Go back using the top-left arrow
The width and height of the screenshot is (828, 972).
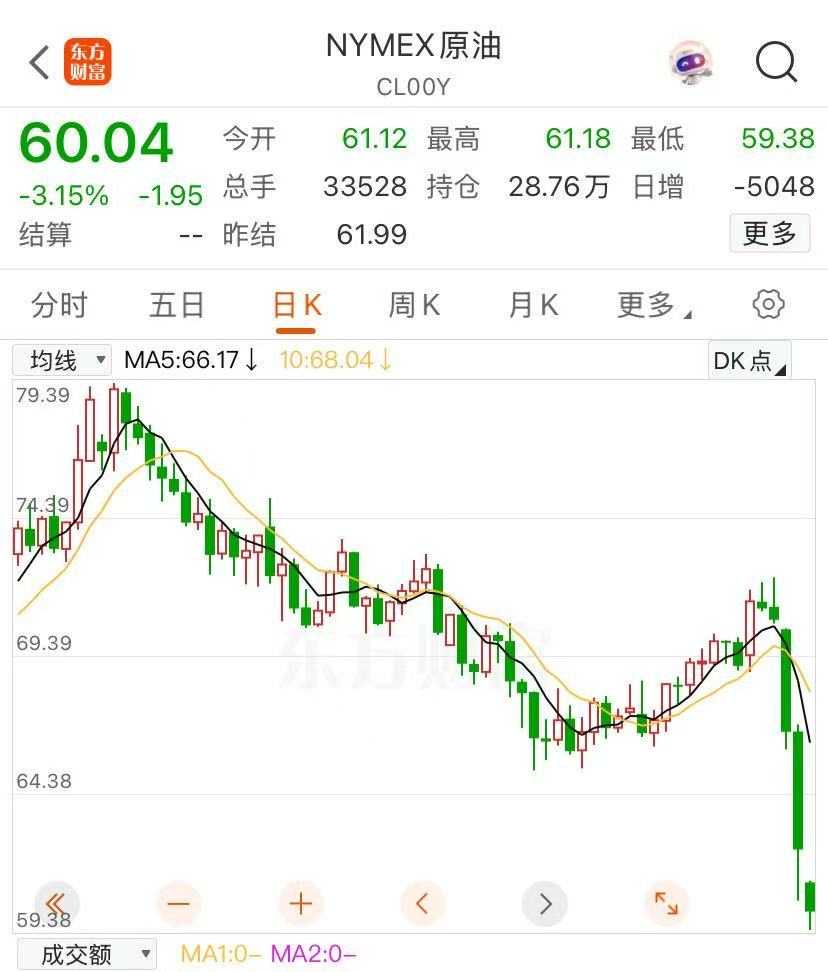(x=40, y=63)
